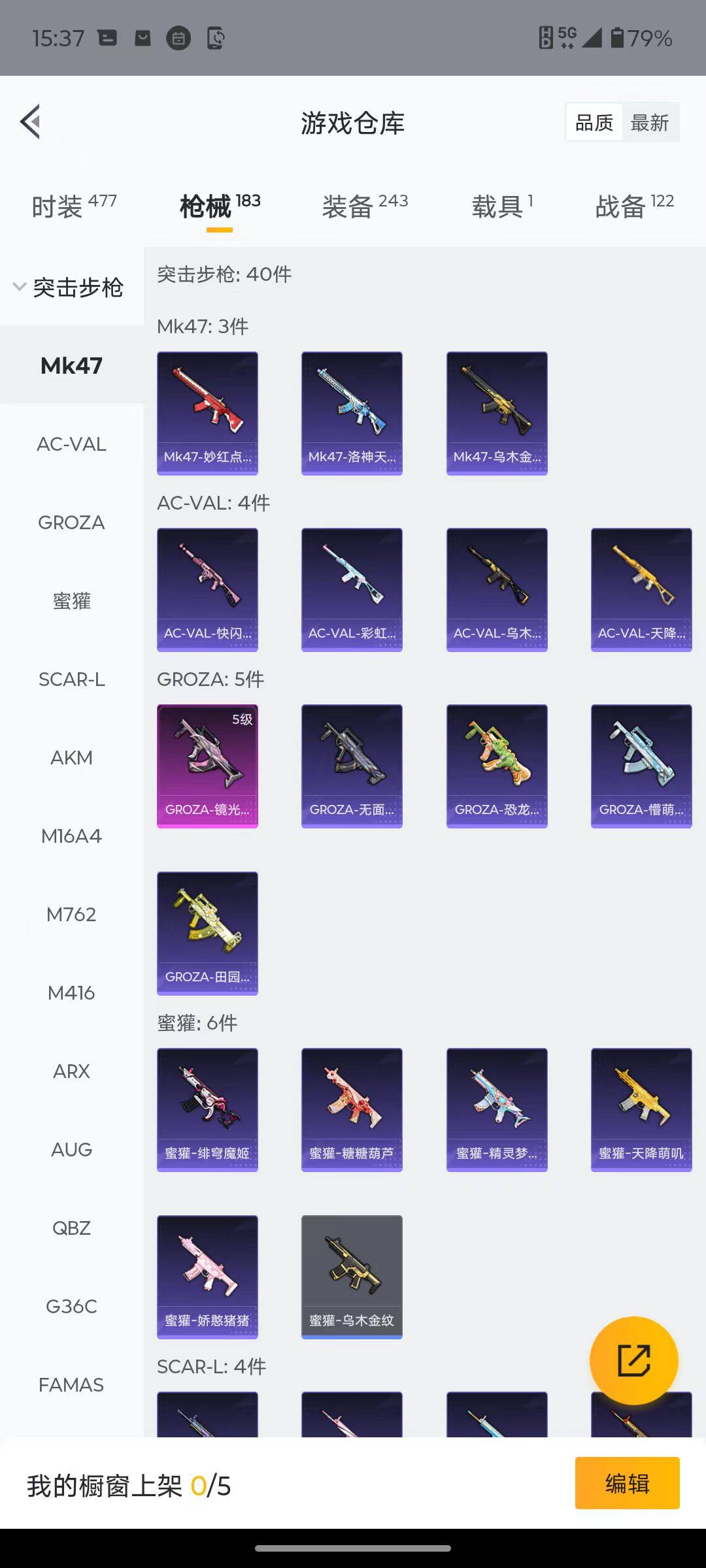This screenshot has width=706, height=1568.
Task: View the GROZA-田园 skin
Action: point(207,933)
